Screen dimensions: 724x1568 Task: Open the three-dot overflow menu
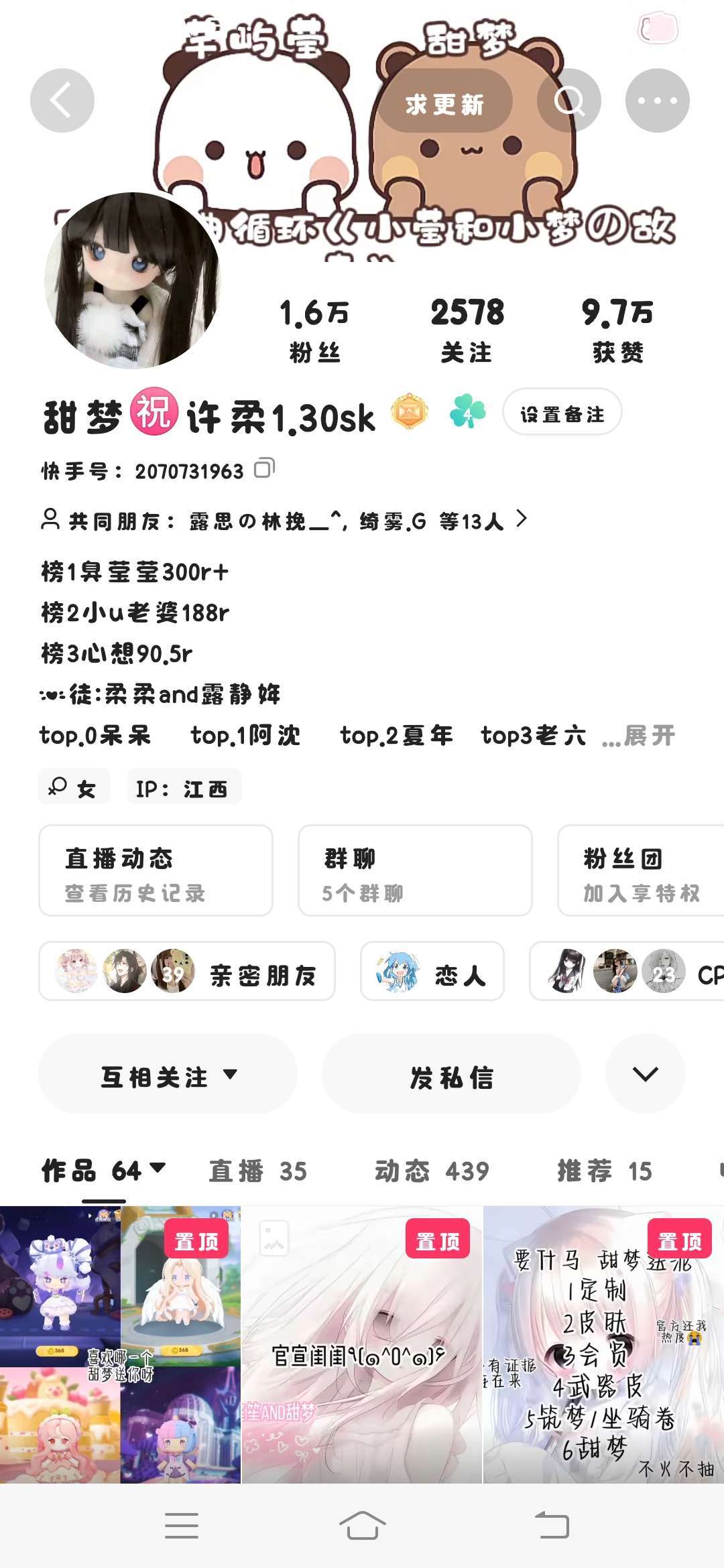pos(657,101)
